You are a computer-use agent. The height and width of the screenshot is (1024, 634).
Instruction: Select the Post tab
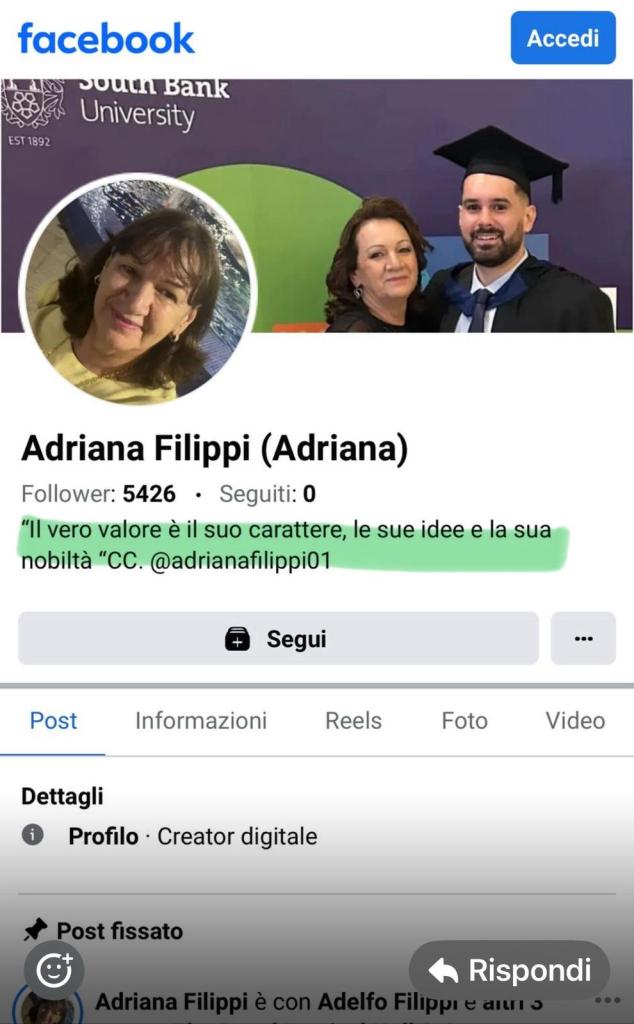(53, 721)
